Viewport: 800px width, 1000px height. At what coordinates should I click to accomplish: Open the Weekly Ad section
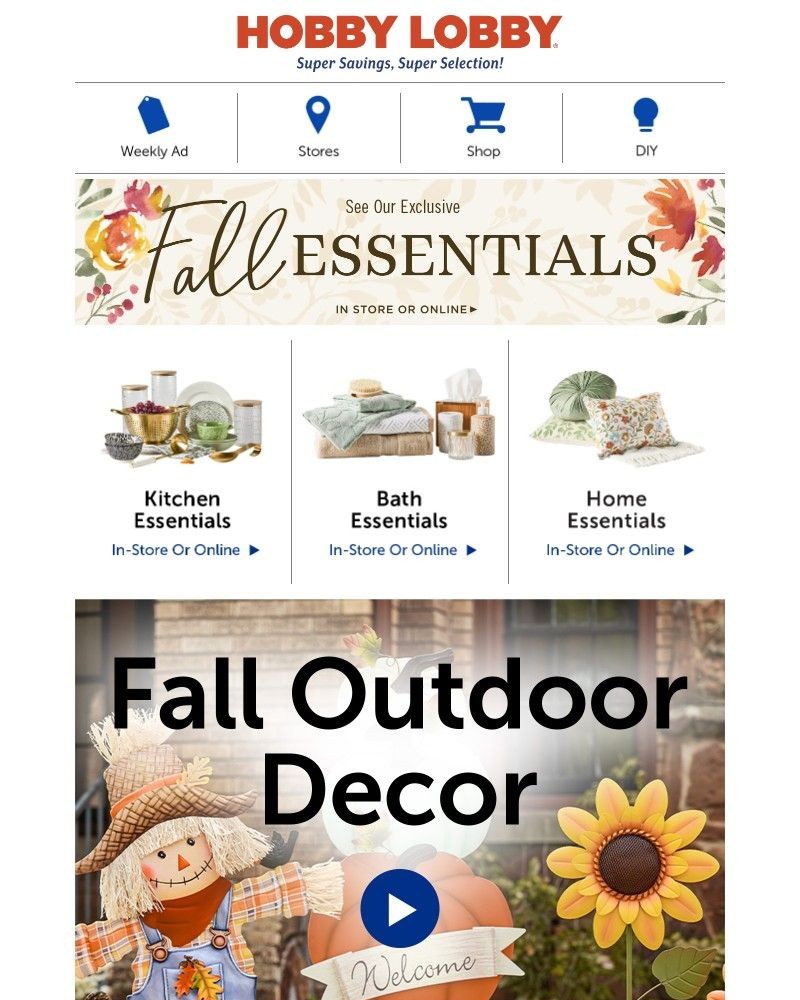pyautogui.click(x=154, y=128)
